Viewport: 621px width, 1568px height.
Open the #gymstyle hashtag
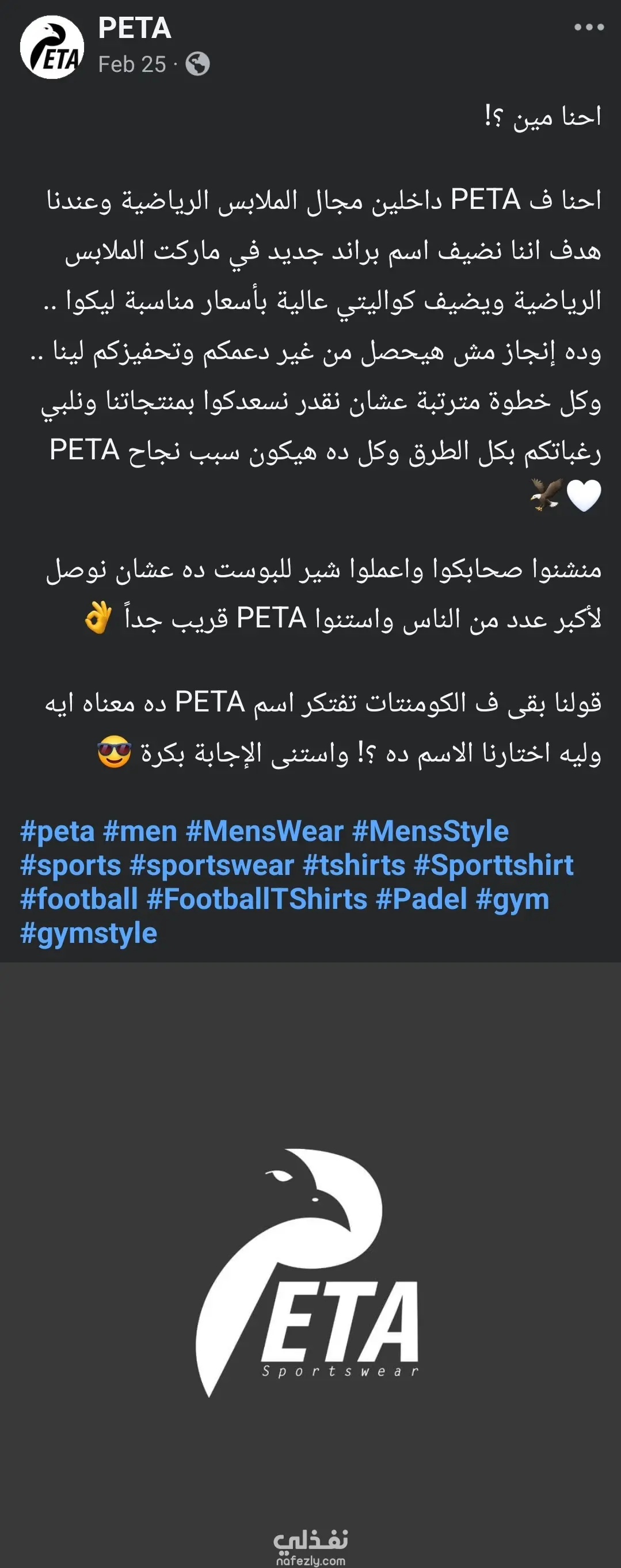89,933
